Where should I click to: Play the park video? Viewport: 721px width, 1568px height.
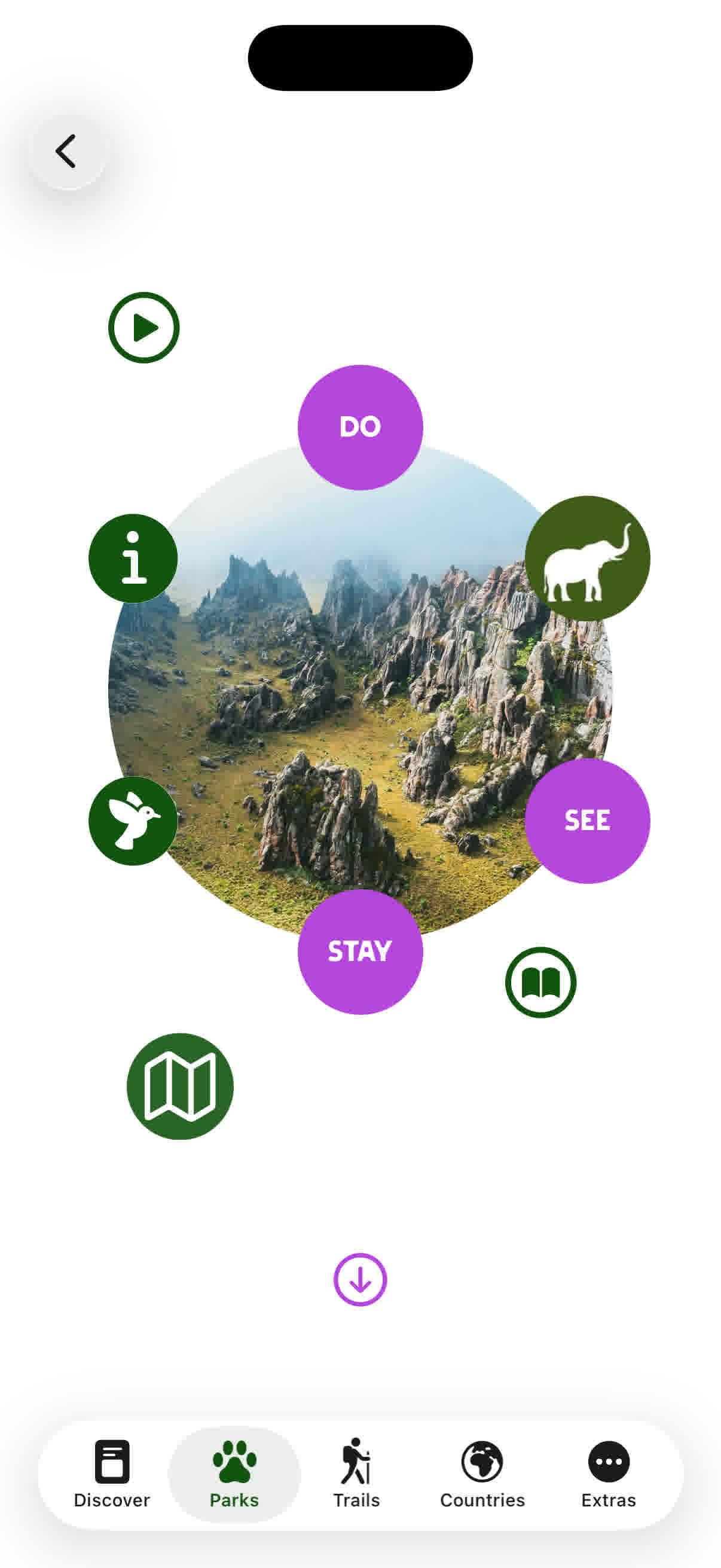[x=143, y=328]
